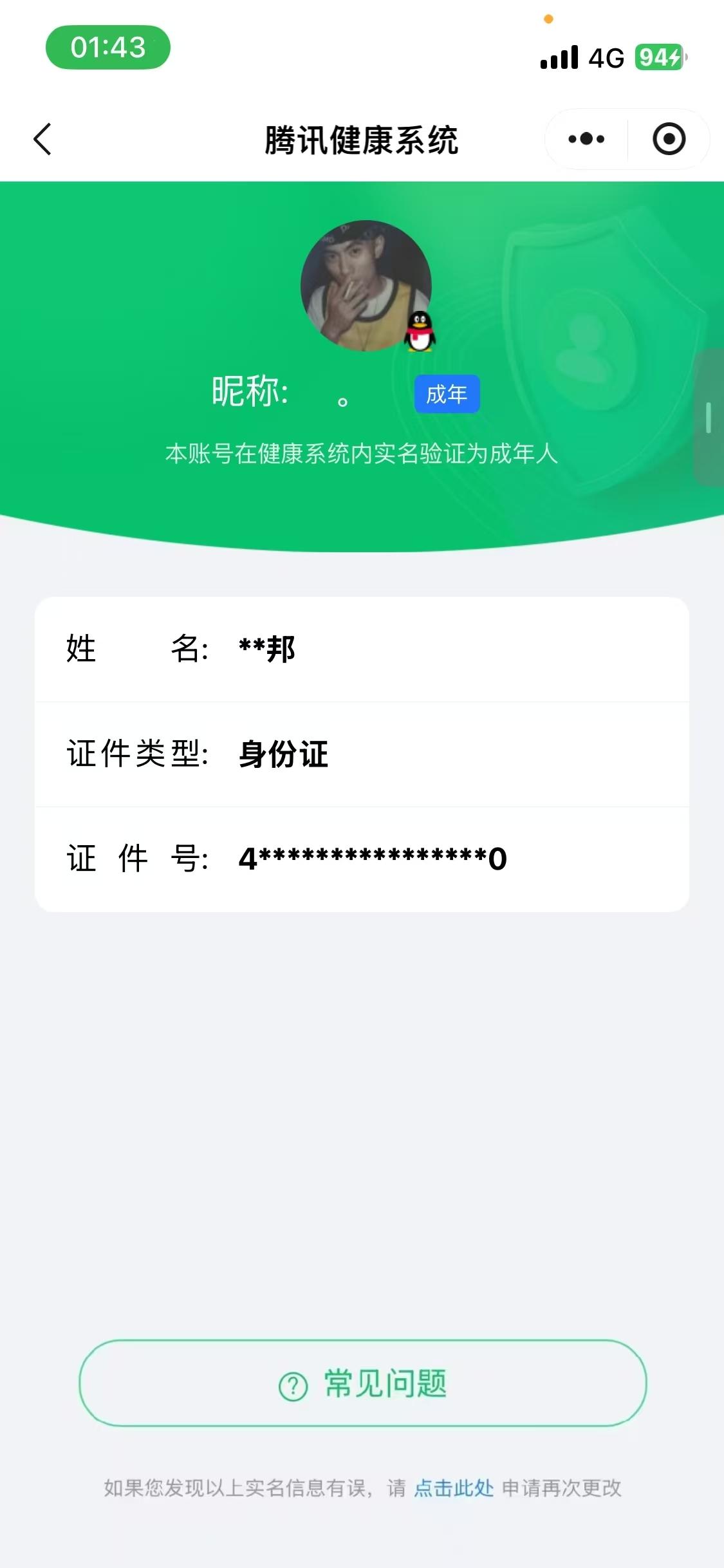Viewport: 724px width, 1568px height.
Task: Tap the signal strength bars icon
Action: pos(559,58)
